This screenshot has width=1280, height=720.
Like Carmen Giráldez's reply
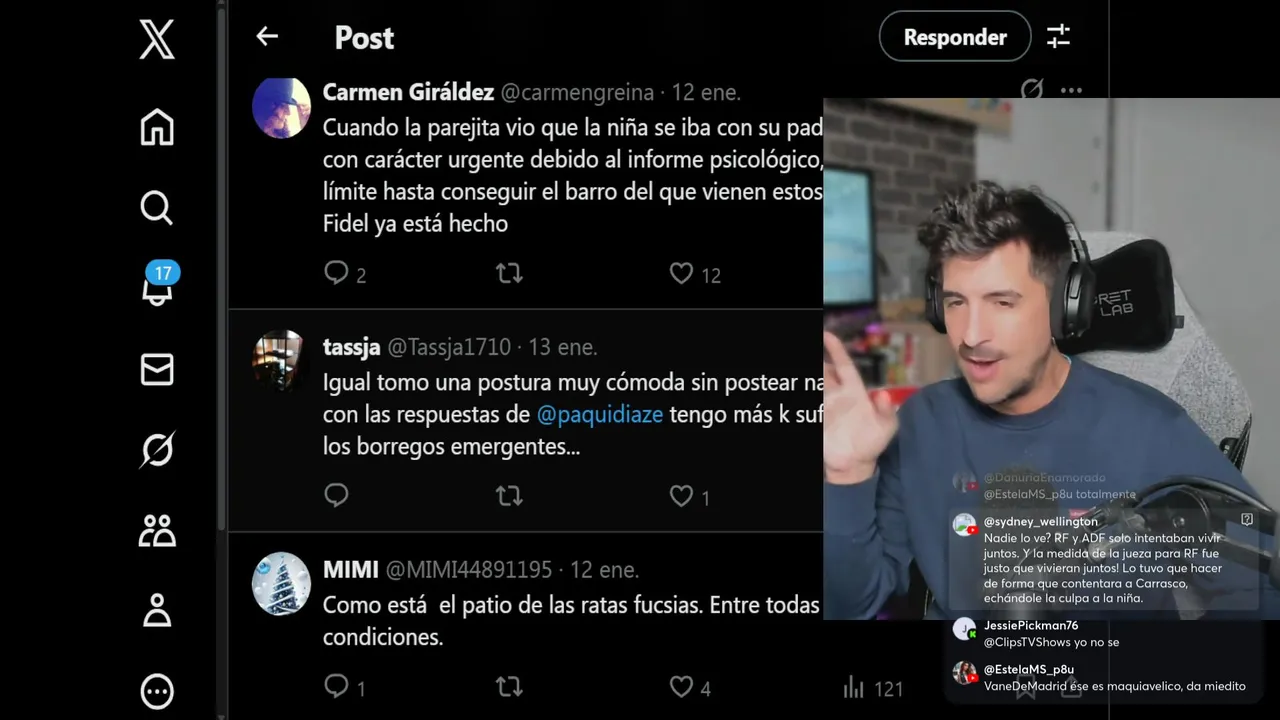point(681,273)
